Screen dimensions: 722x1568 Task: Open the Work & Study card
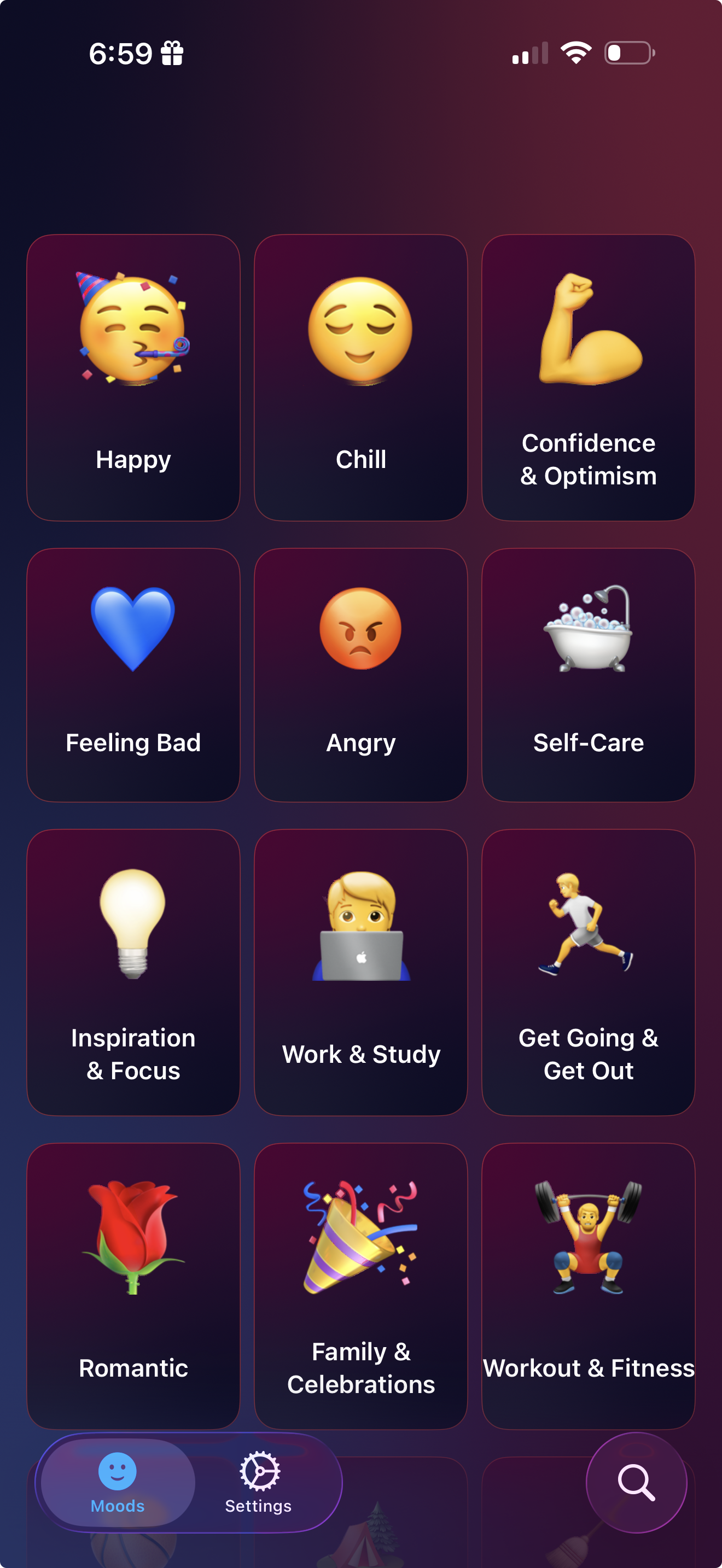click(x=360, y=972)
